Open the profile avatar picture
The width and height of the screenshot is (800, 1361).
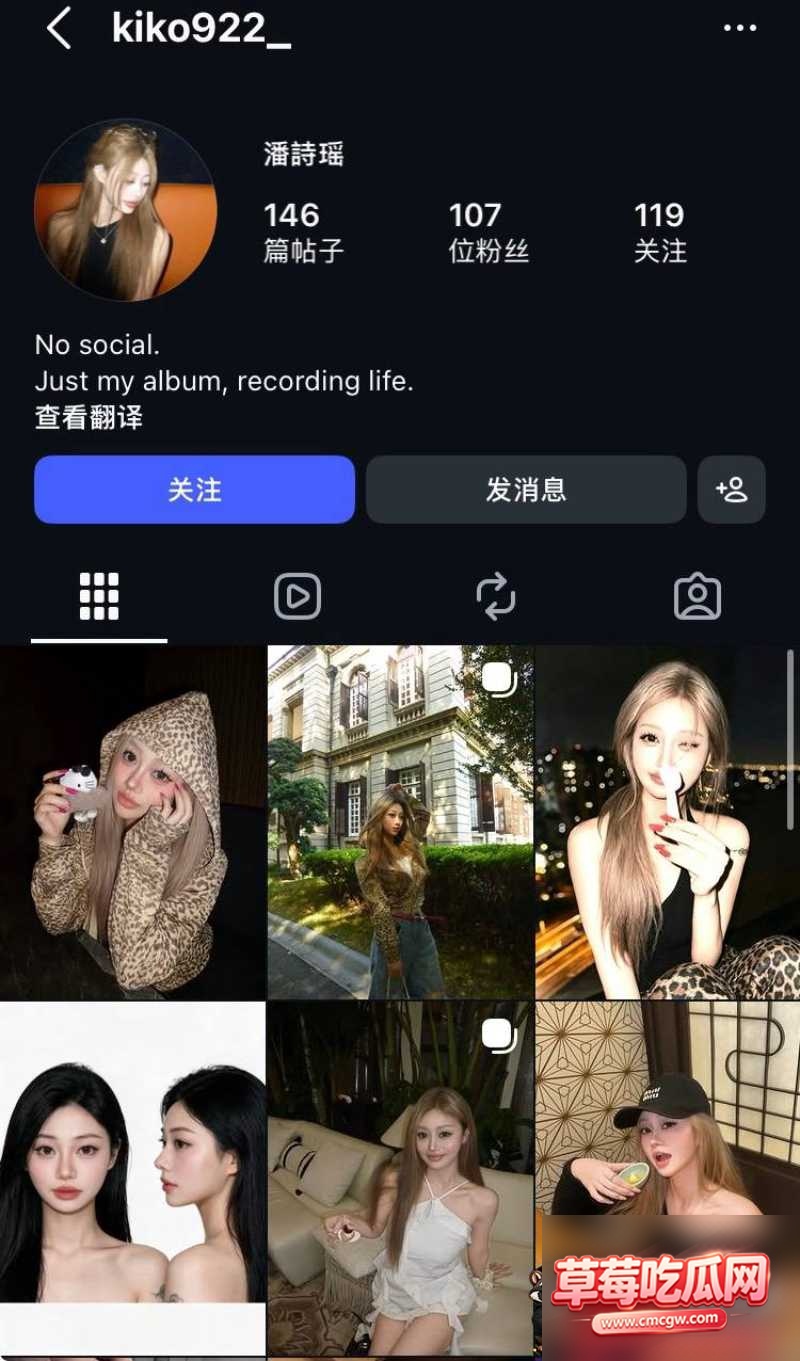click(126, 210)
